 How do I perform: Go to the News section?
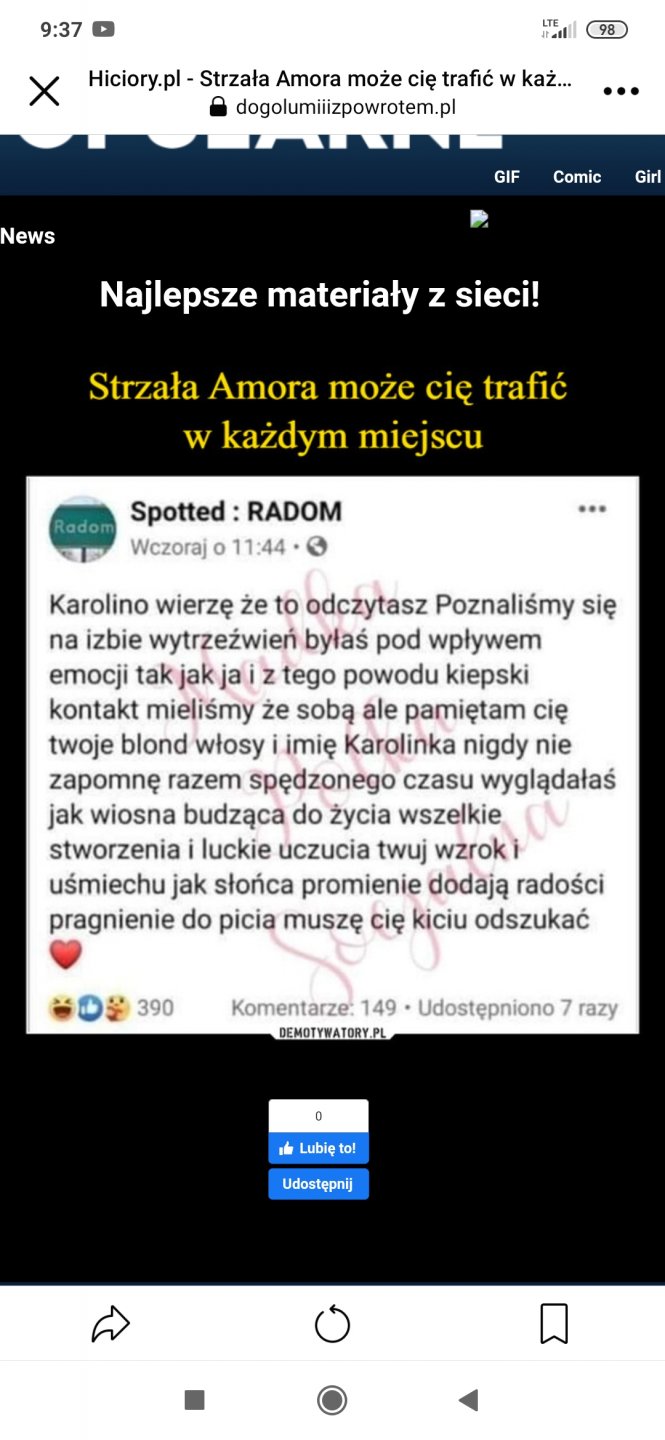point(28,236)
